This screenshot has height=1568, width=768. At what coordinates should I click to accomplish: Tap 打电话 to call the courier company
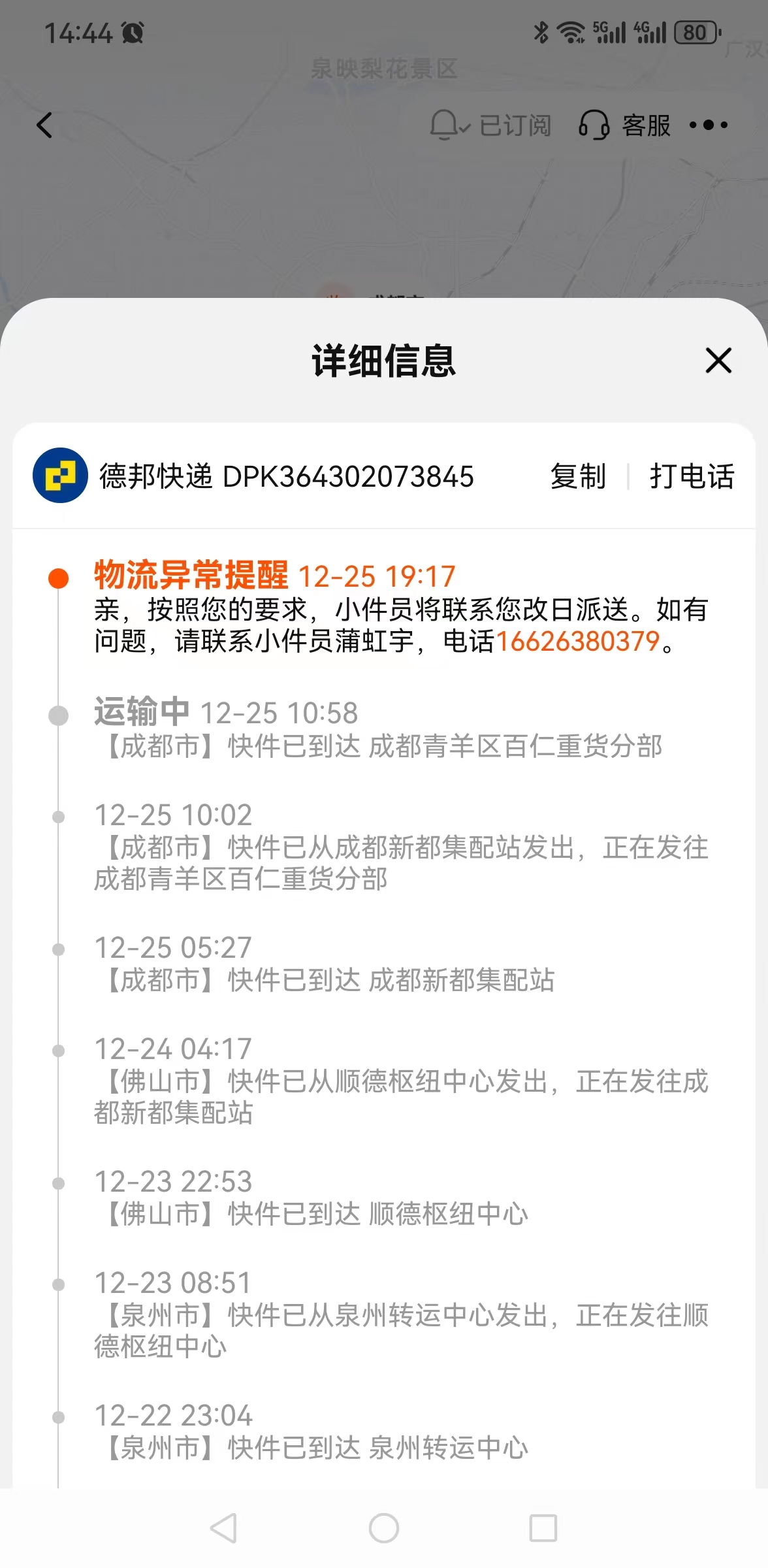coord(692,476)
